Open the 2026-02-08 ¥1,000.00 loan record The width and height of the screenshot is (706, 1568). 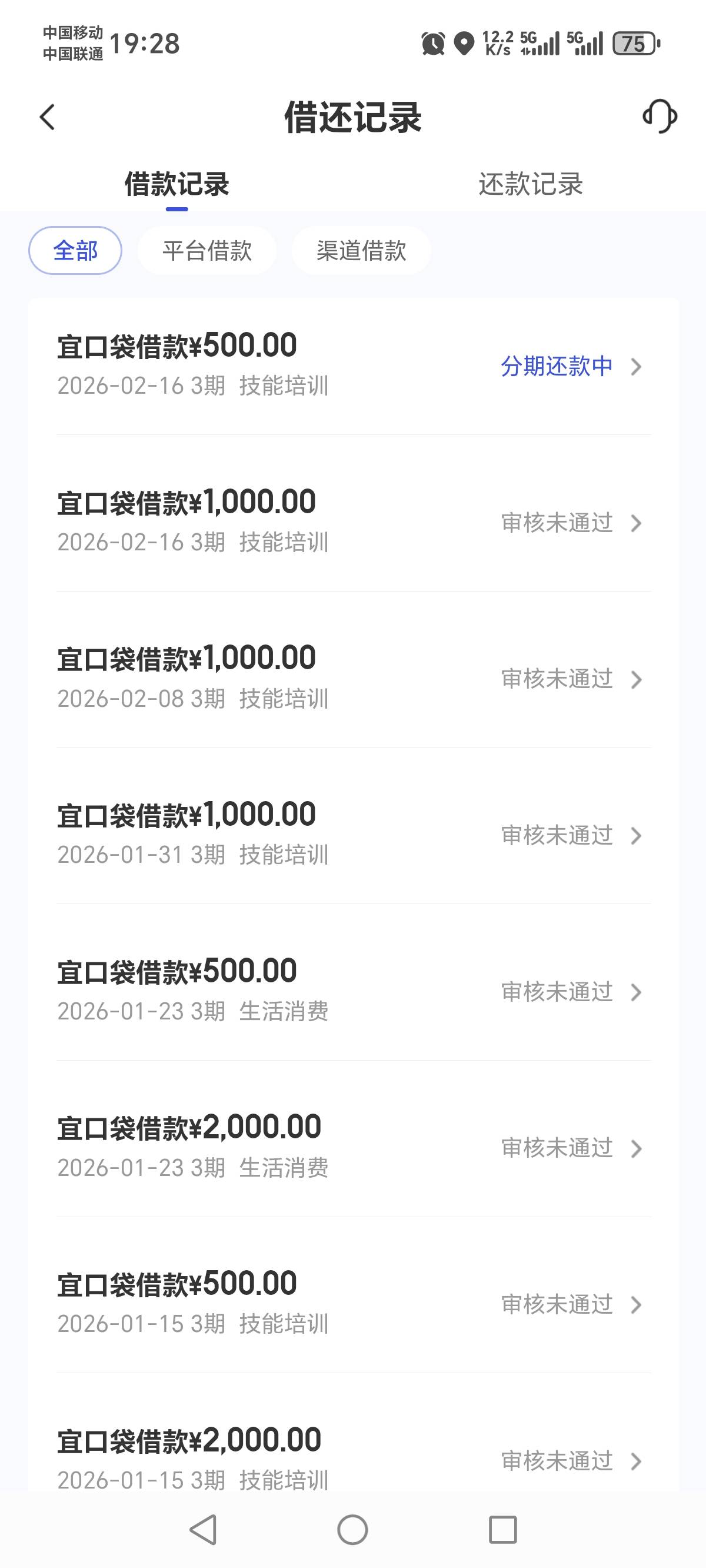pos(353,678)
